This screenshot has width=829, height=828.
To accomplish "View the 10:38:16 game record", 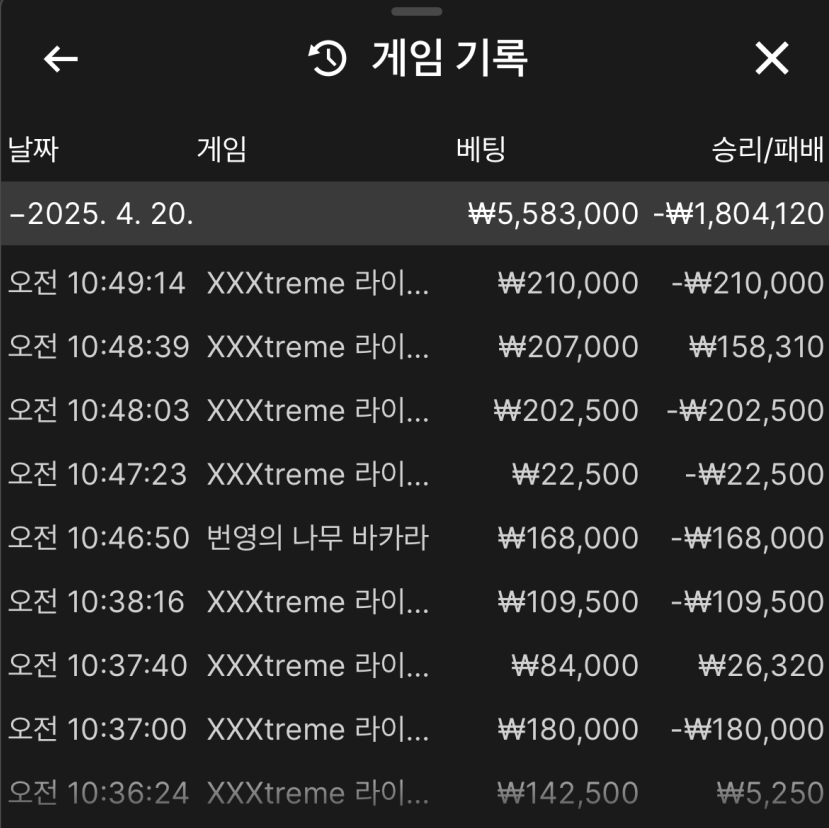I will coord(414,602).
